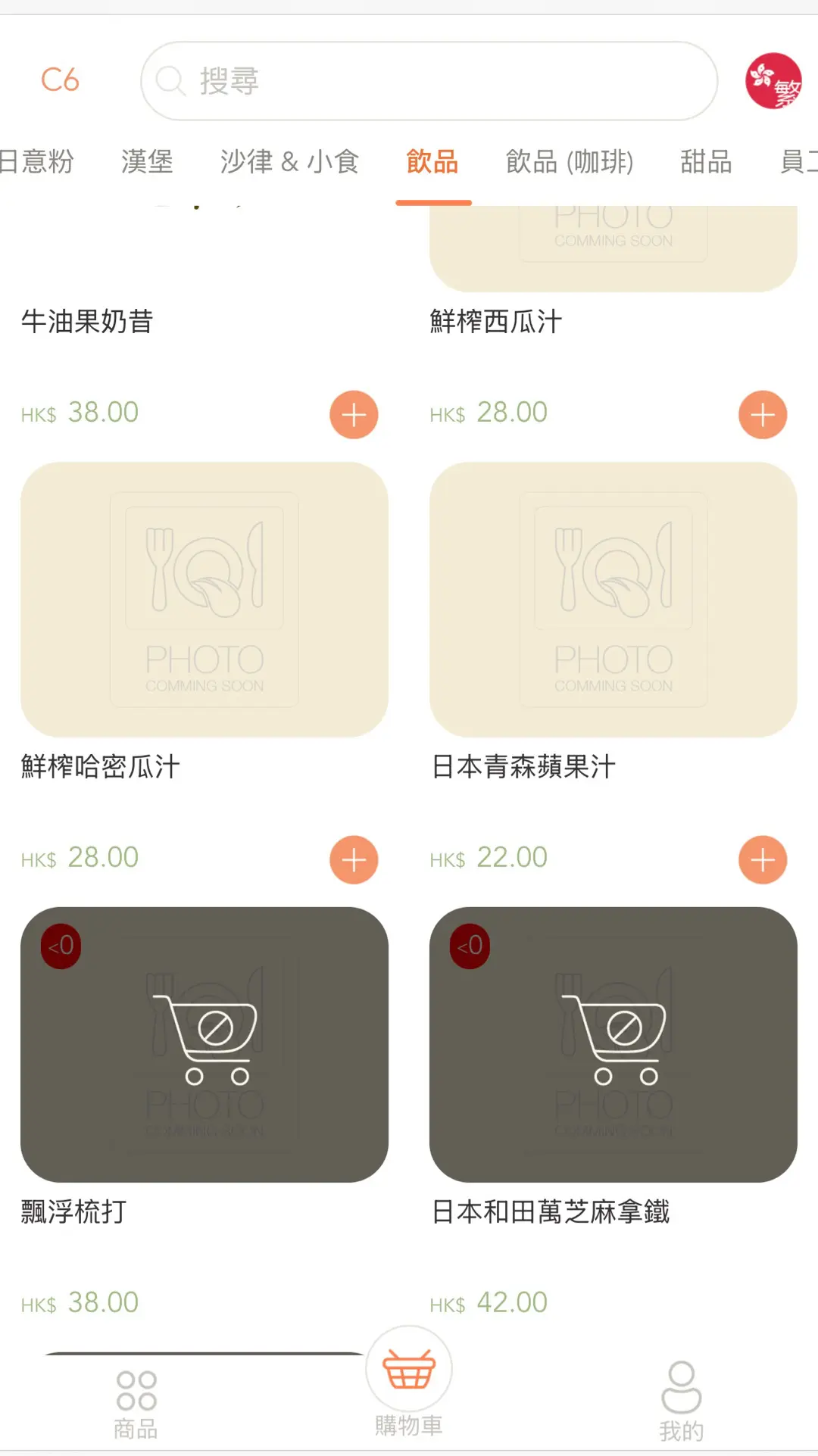
Task: Go to the 甜品 category tab
Action: pos(706,162)
